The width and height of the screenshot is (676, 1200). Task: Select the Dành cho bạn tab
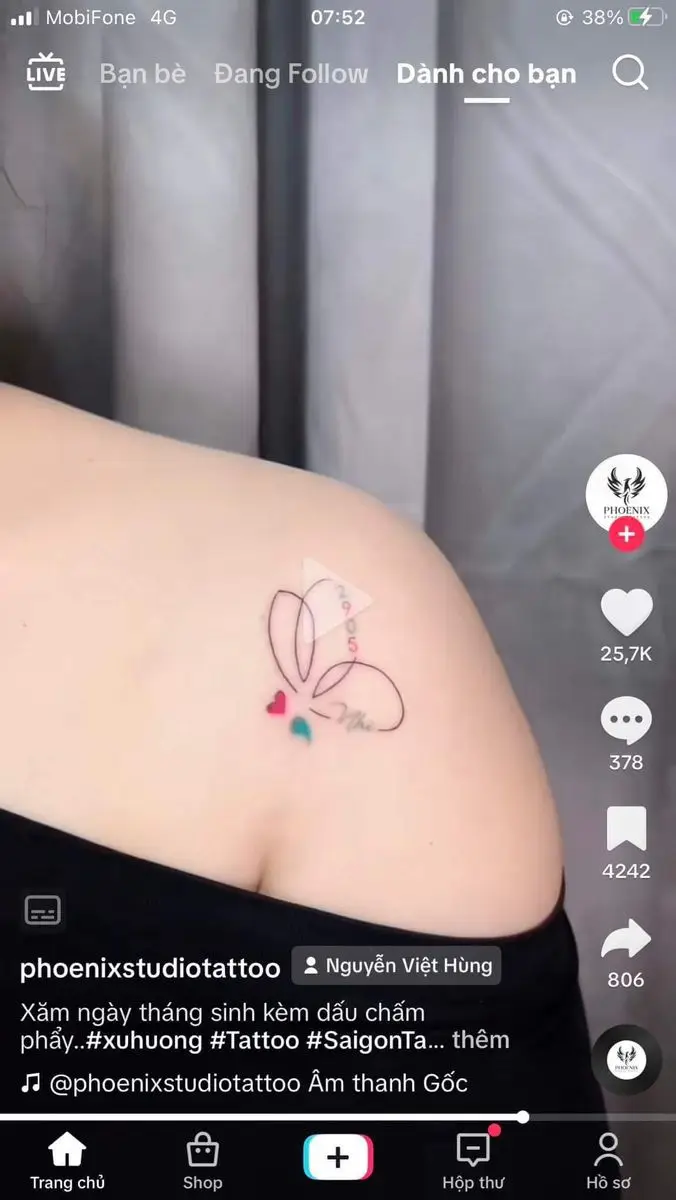[486, 74]
